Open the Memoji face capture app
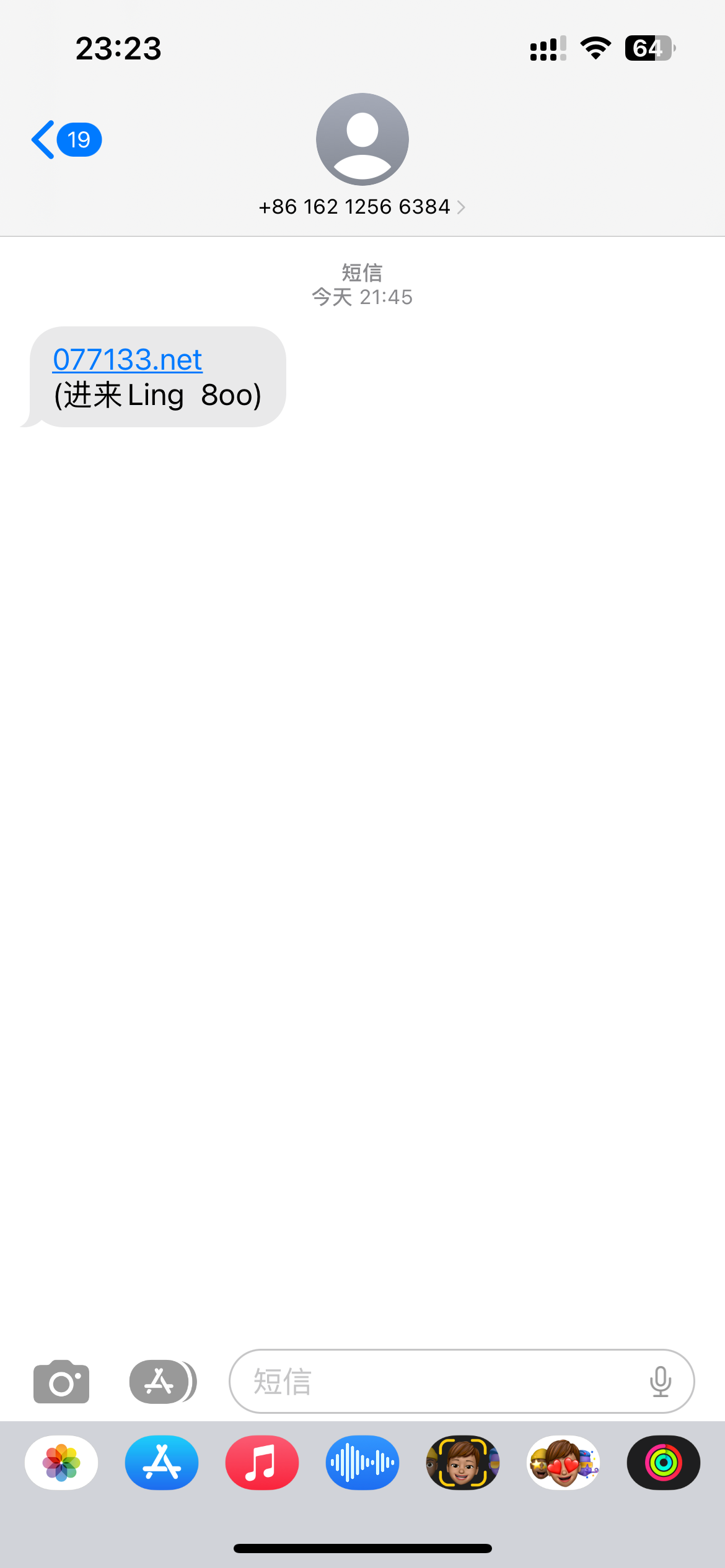The width and height of the screenshot is (725, 1568). [x=463, y=1463]
